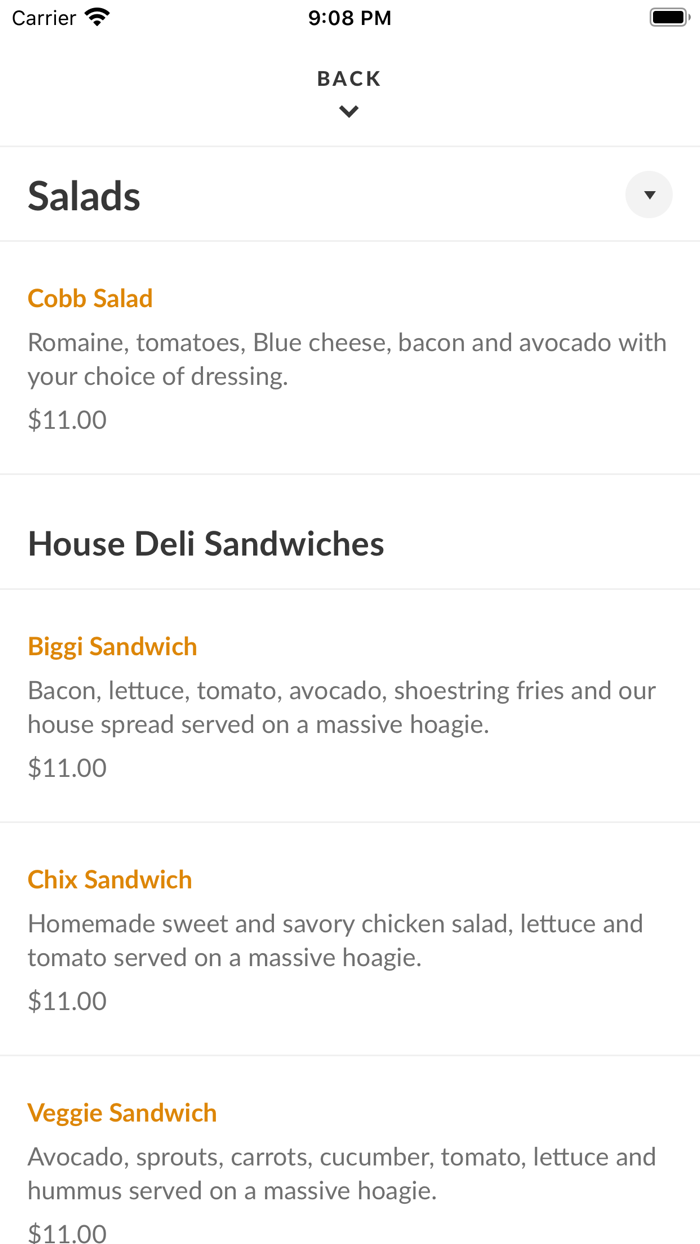The image size is (700, 1244).
Task: Select the Cobb Salad item
Action: 90,298
